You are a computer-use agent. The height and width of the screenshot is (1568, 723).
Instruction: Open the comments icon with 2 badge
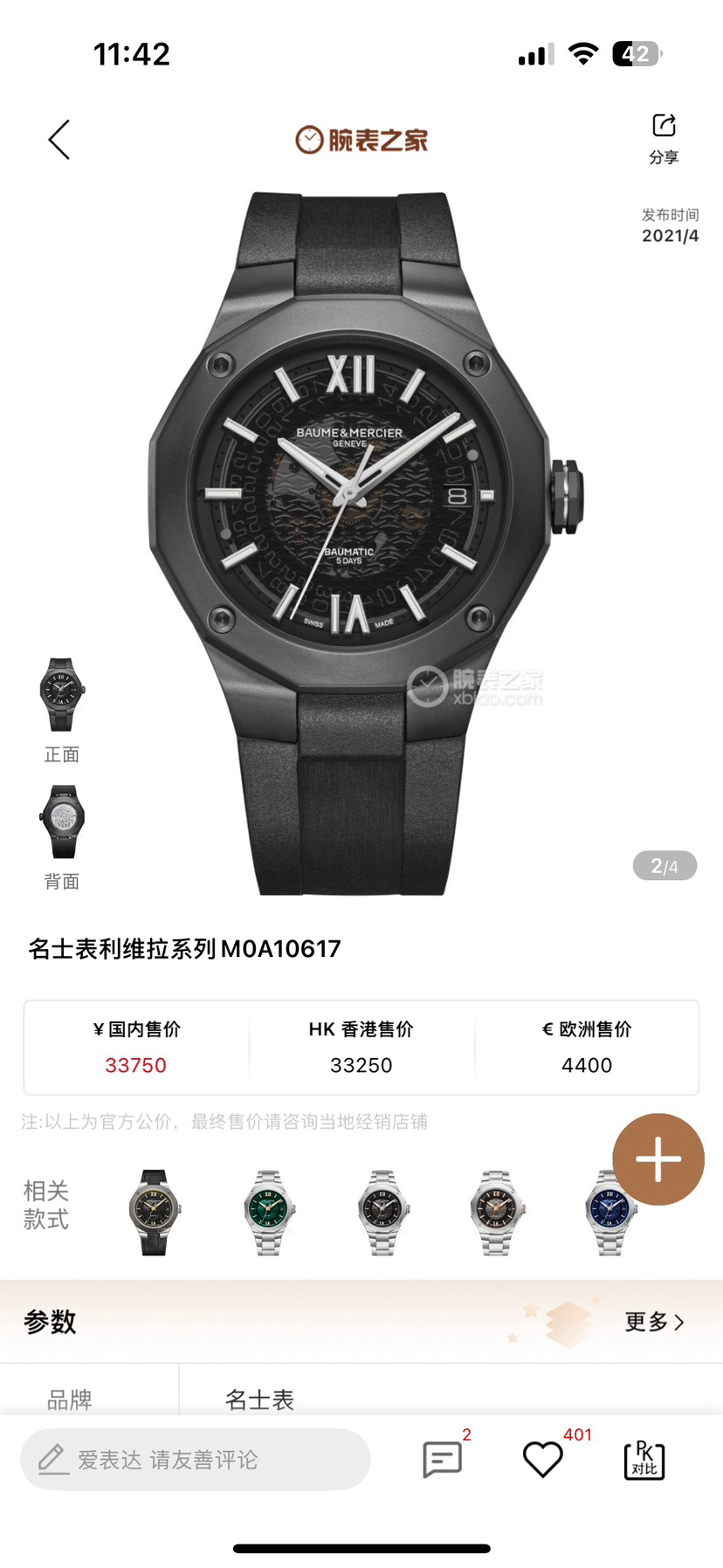tap(443, 1459)
